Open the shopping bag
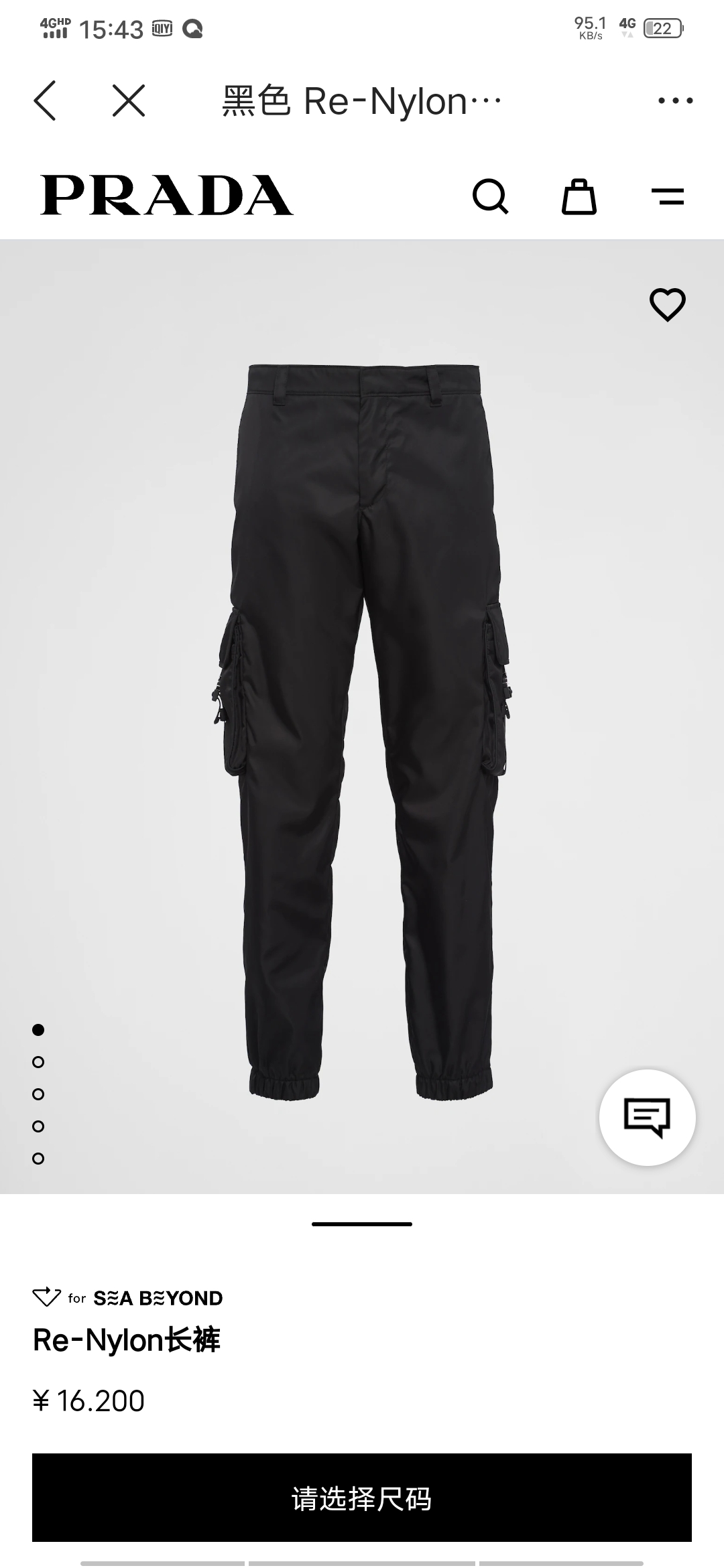This screenshot has width=724, height=1568. tap(579, 197)
